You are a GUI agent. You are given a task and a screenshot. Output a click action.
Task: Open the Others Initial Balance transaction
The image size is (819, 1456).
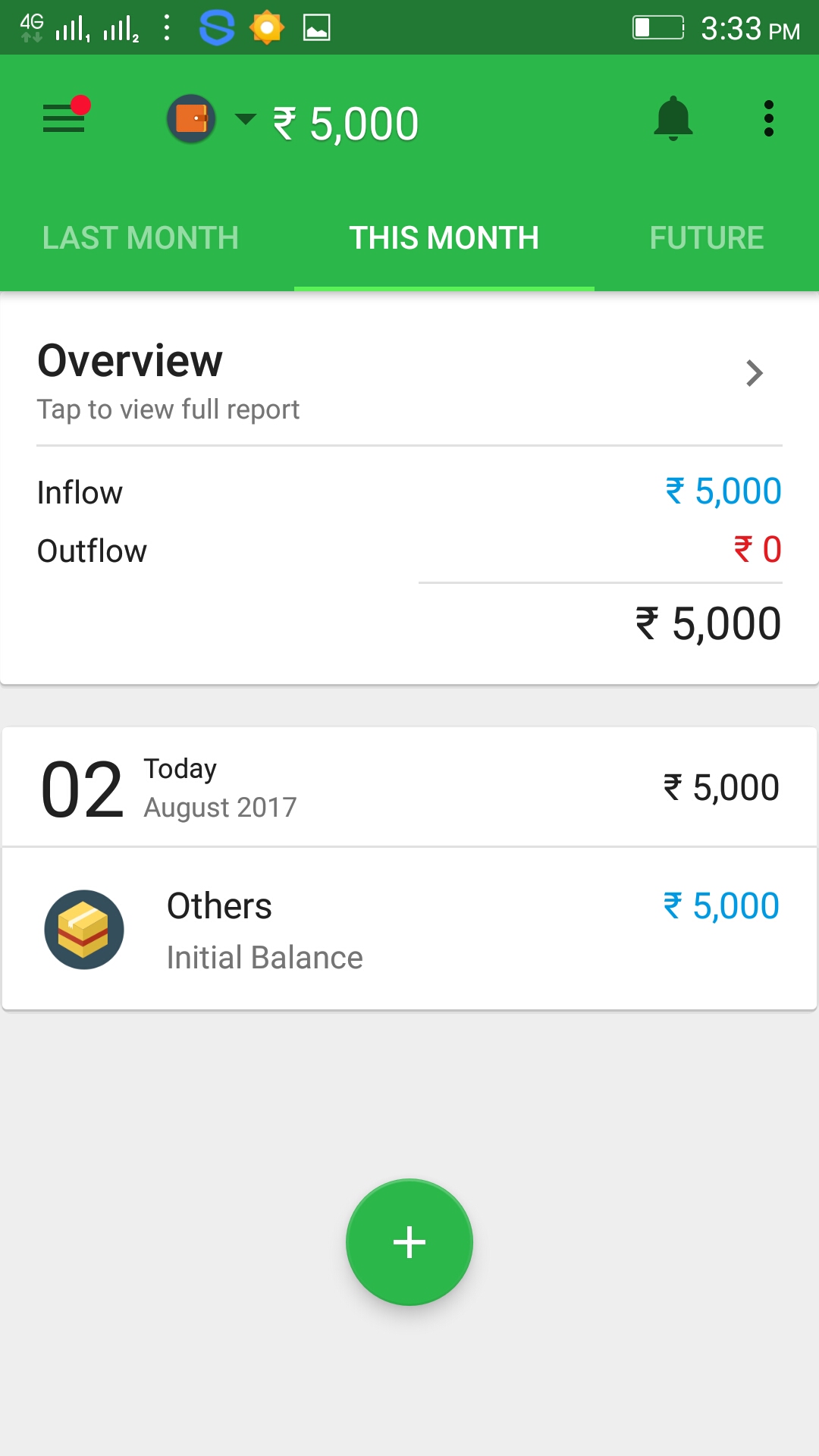[409, 930]
